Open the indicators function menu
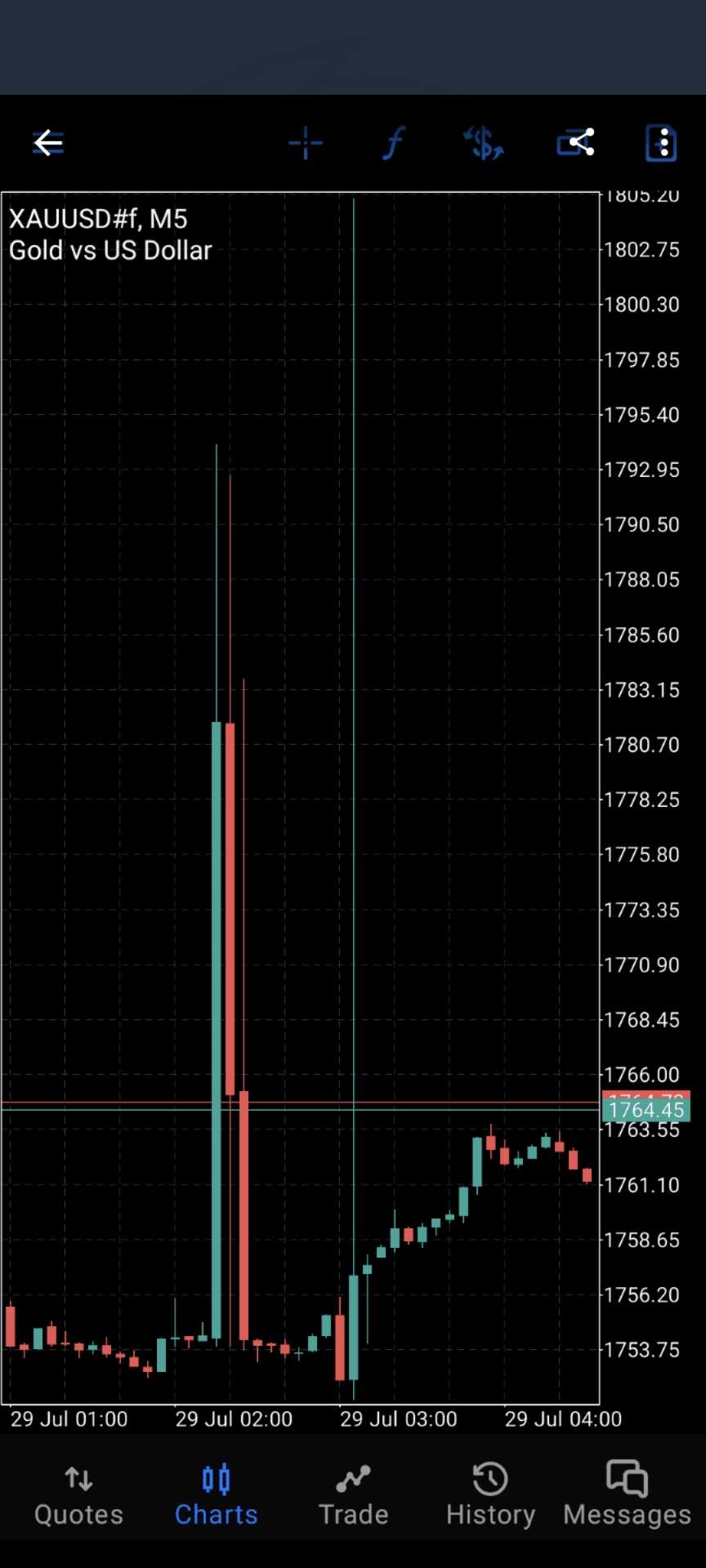706x1568 pixels. 394,143
